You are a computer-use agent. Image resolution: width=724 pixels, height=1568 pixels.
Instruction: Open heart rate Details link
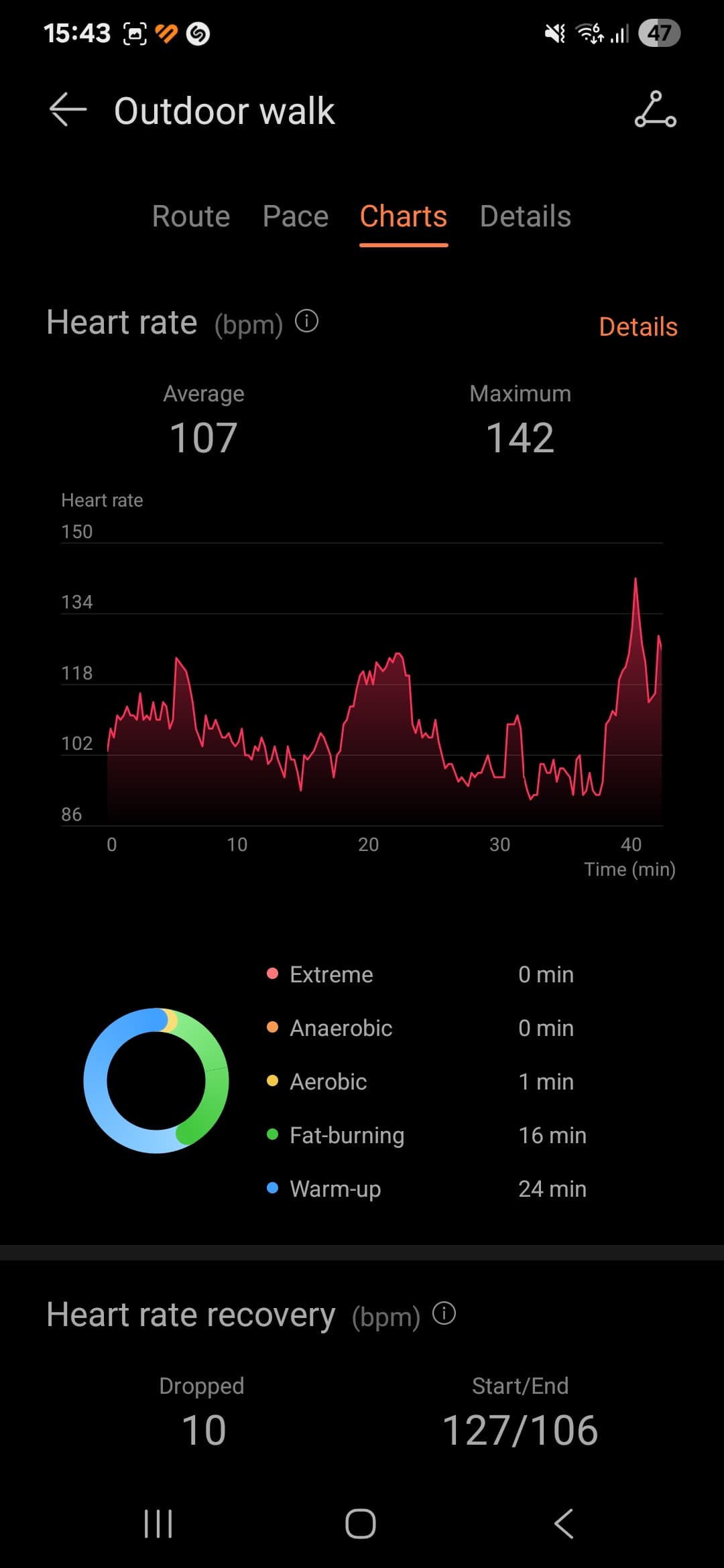[x=638, y=327]
